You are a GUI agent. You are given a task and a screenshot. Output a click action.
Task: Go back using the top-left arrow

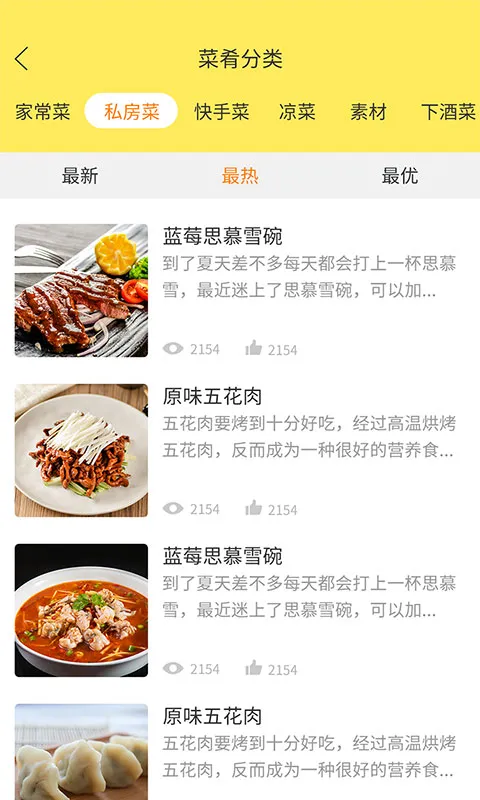click(x=21, y=59)
